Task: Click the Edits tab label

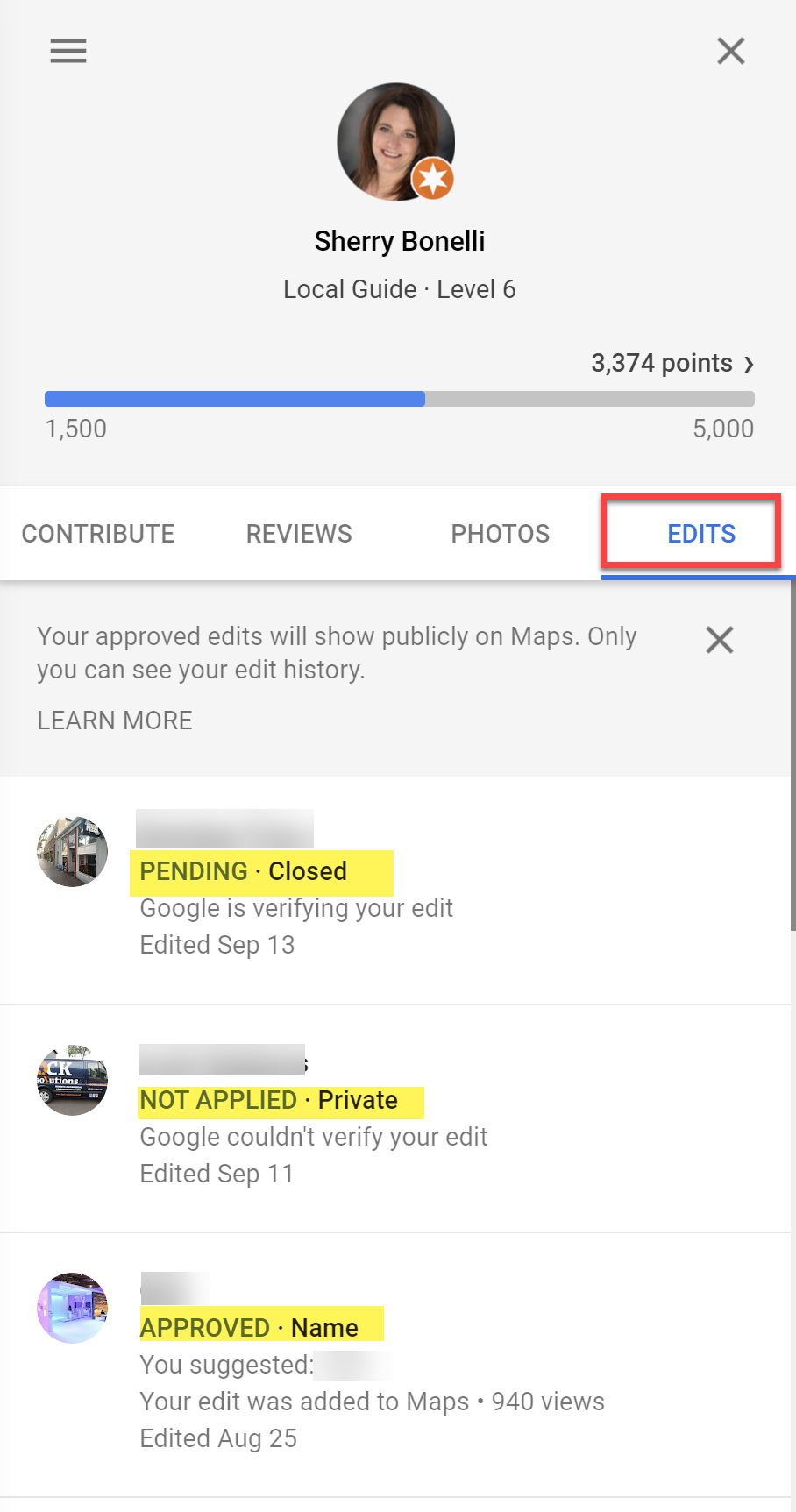Action: (x=700, y=533)
